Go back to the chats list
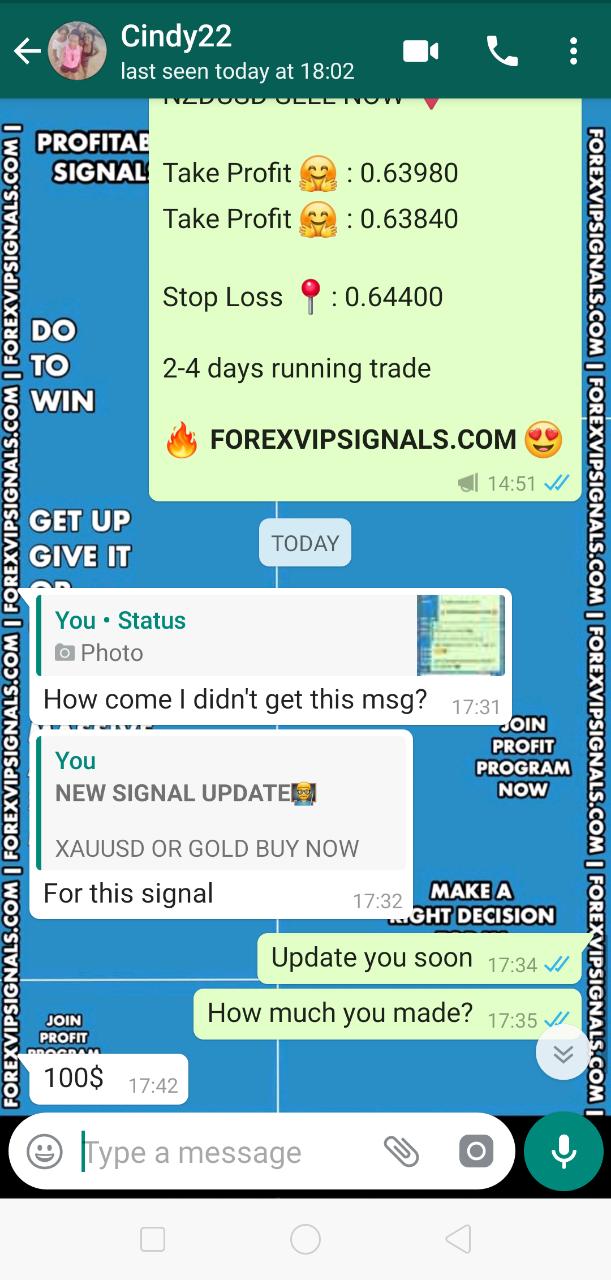 tap(26, 52)
